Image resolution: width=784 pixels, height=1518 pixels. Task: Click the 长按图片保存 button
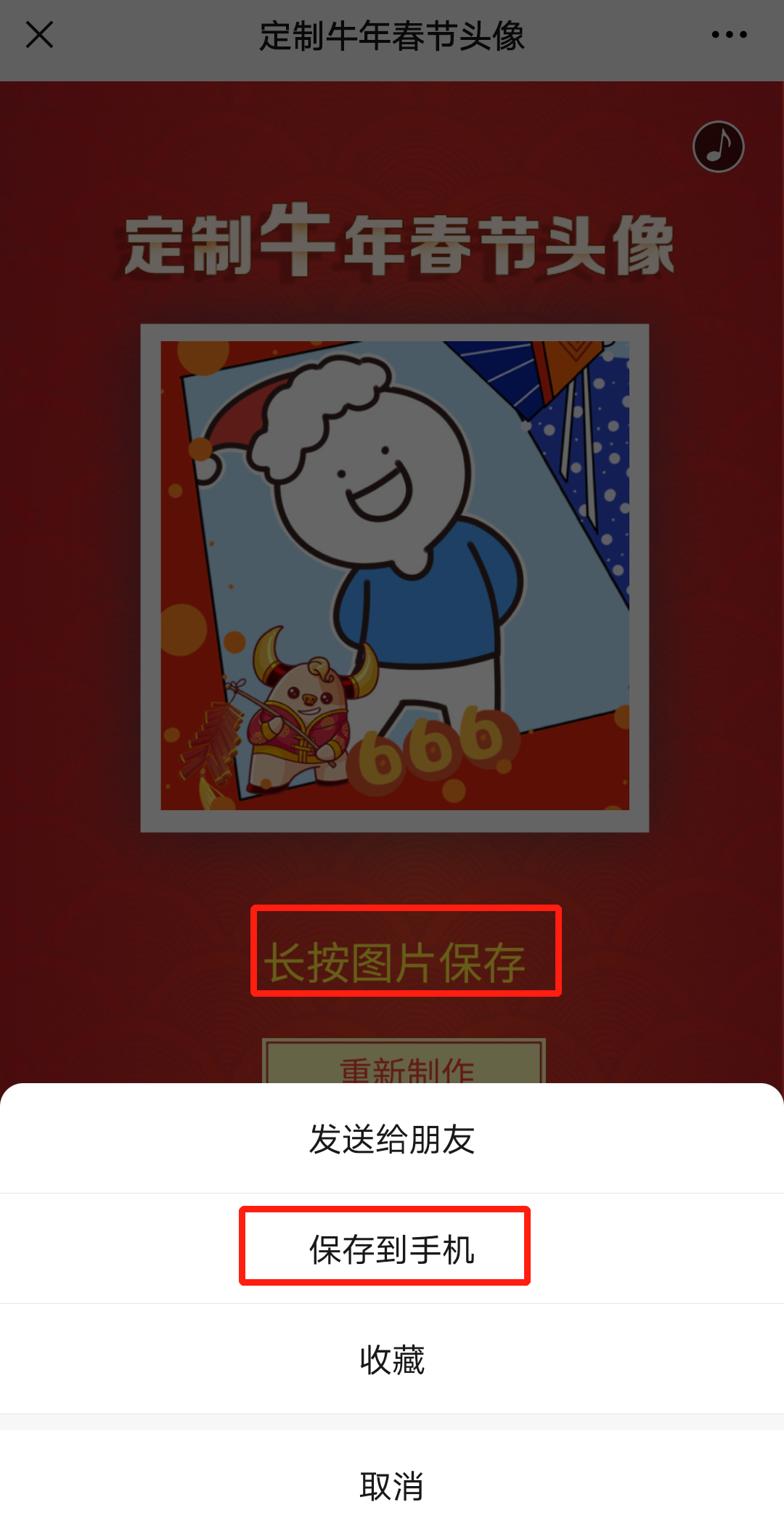tap(405, 951)
